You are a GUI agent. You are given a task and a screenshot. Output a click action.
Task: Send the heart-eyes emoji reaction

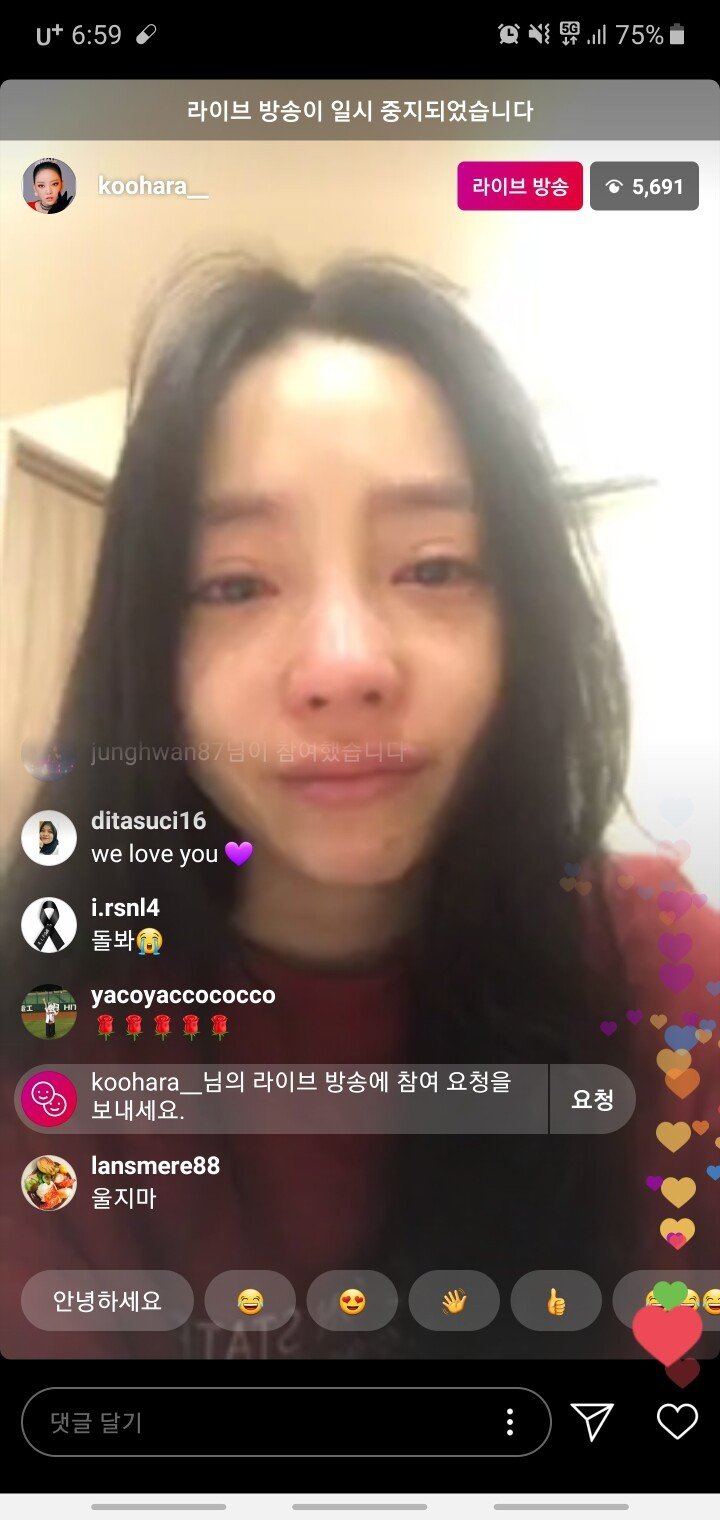352,1301
